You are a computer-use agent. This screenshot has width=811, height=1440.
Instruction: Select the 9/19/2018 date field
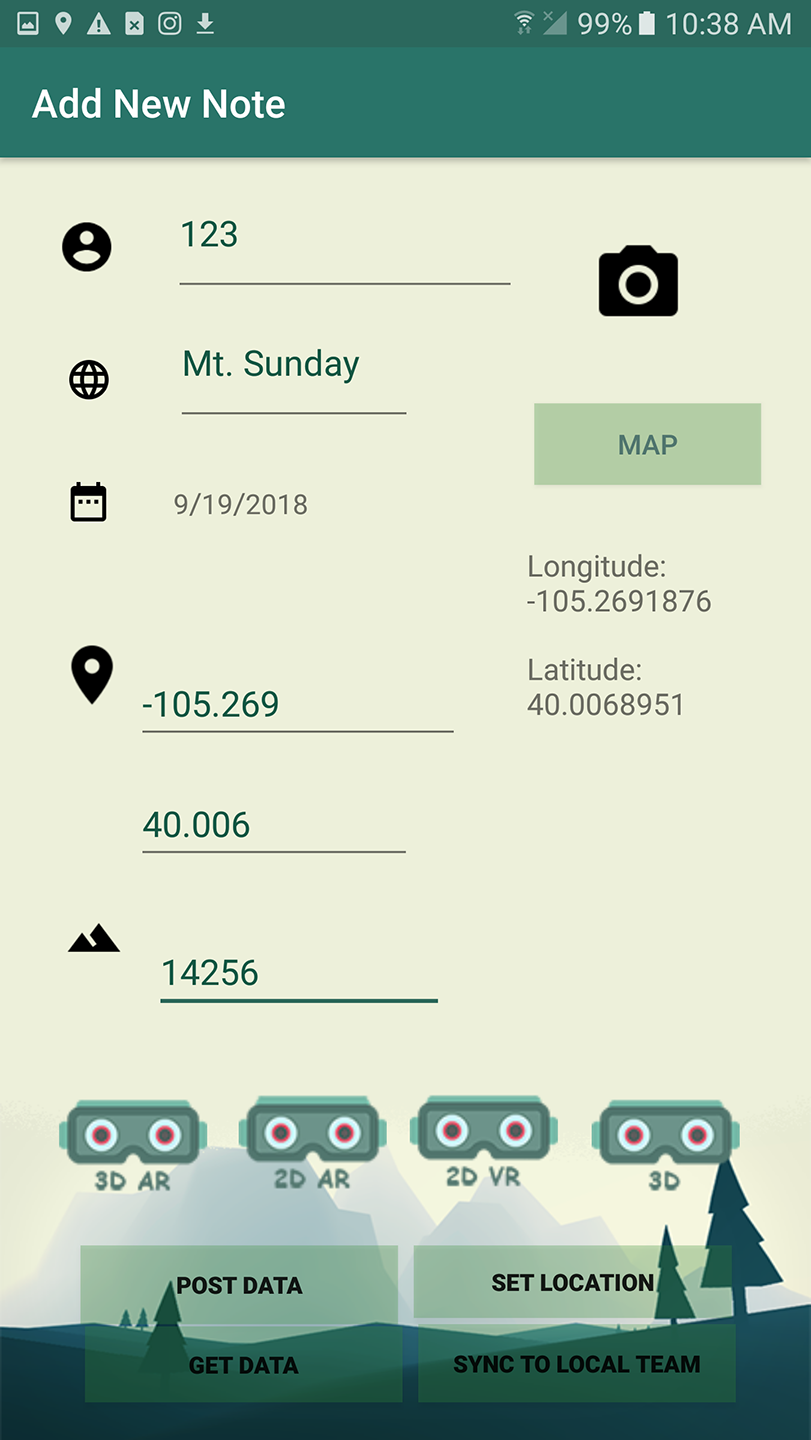click(x=241, y=504)
